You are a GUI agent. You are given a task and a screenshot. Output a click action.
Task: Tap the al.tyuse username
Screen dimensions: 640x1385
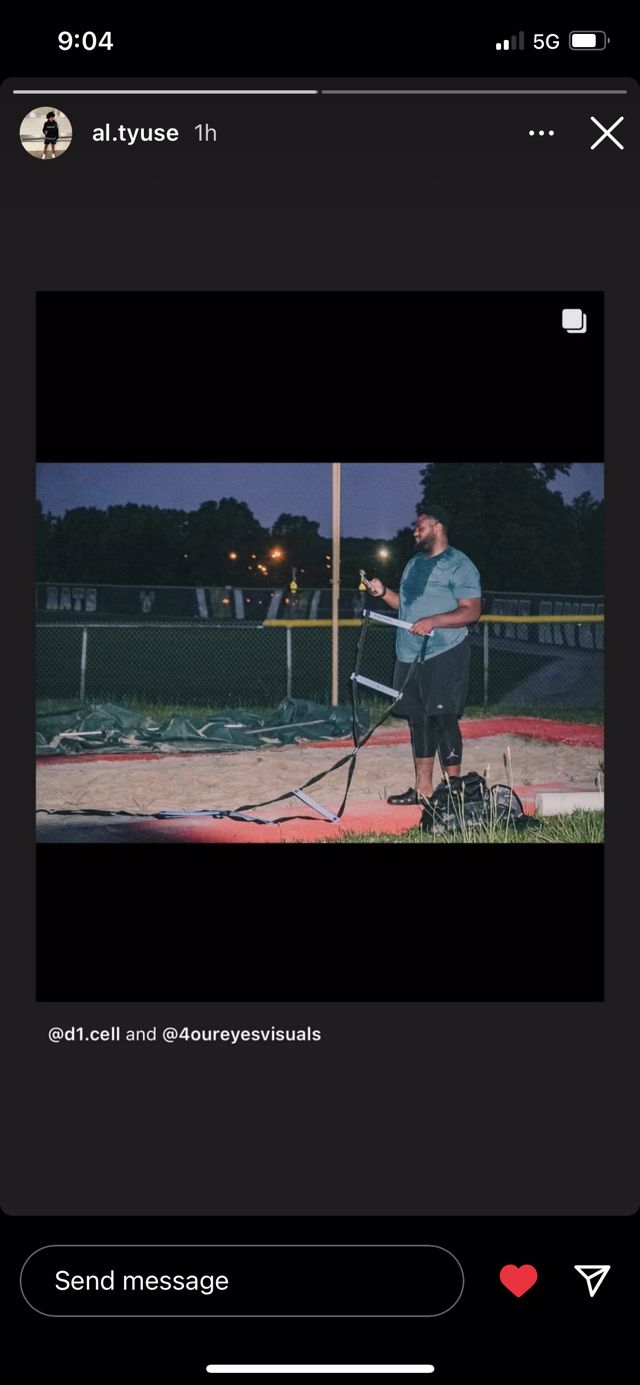point(135,133)
